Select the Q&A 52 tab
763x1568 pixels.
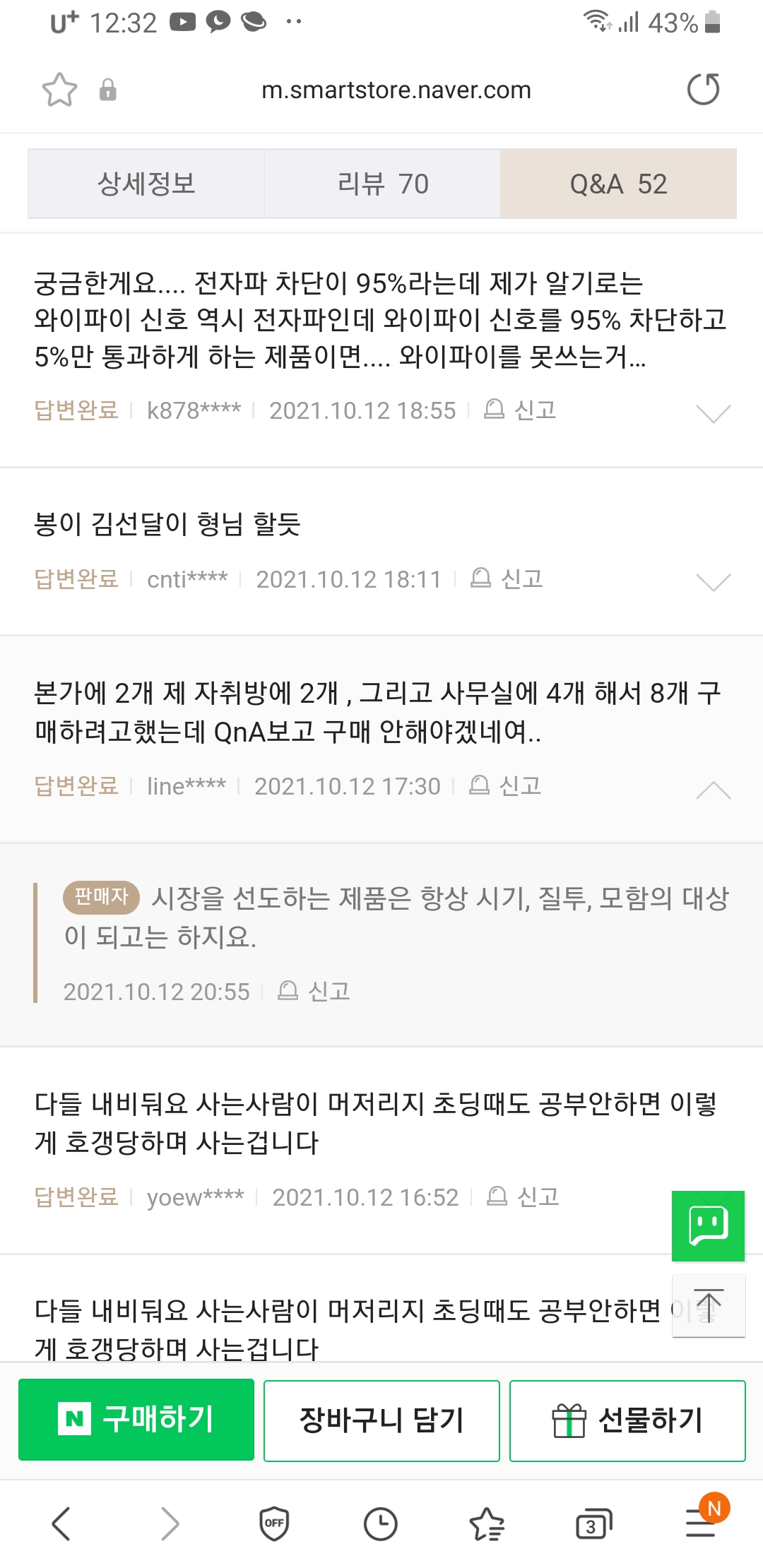coord(618,184)
